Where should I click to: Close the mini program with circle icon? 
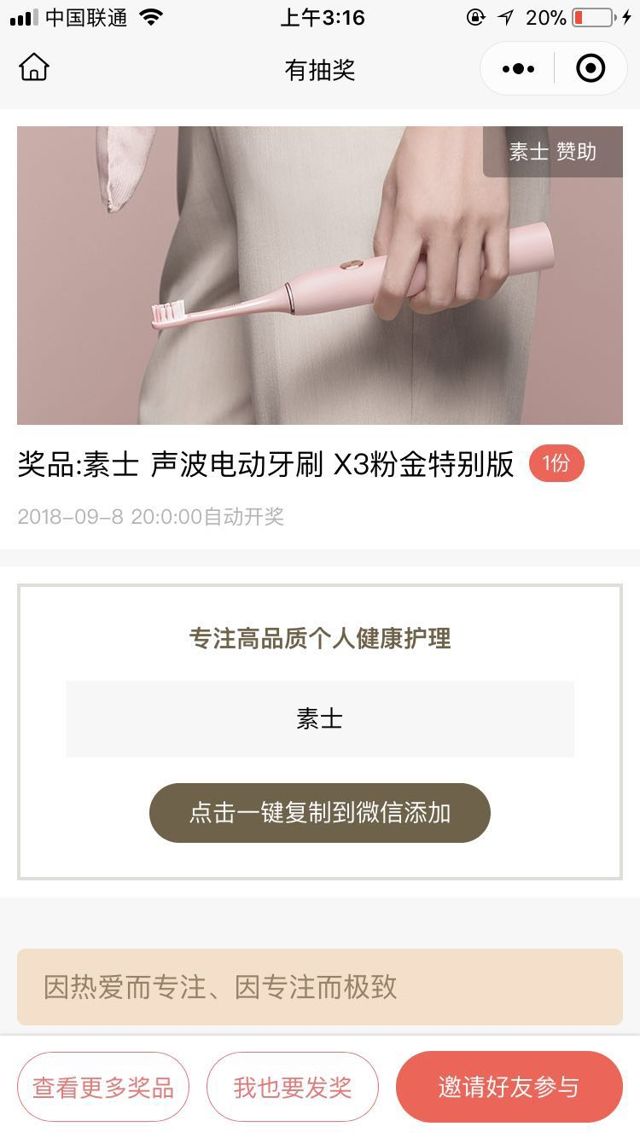pyautogui.click(x=591, y=69)
